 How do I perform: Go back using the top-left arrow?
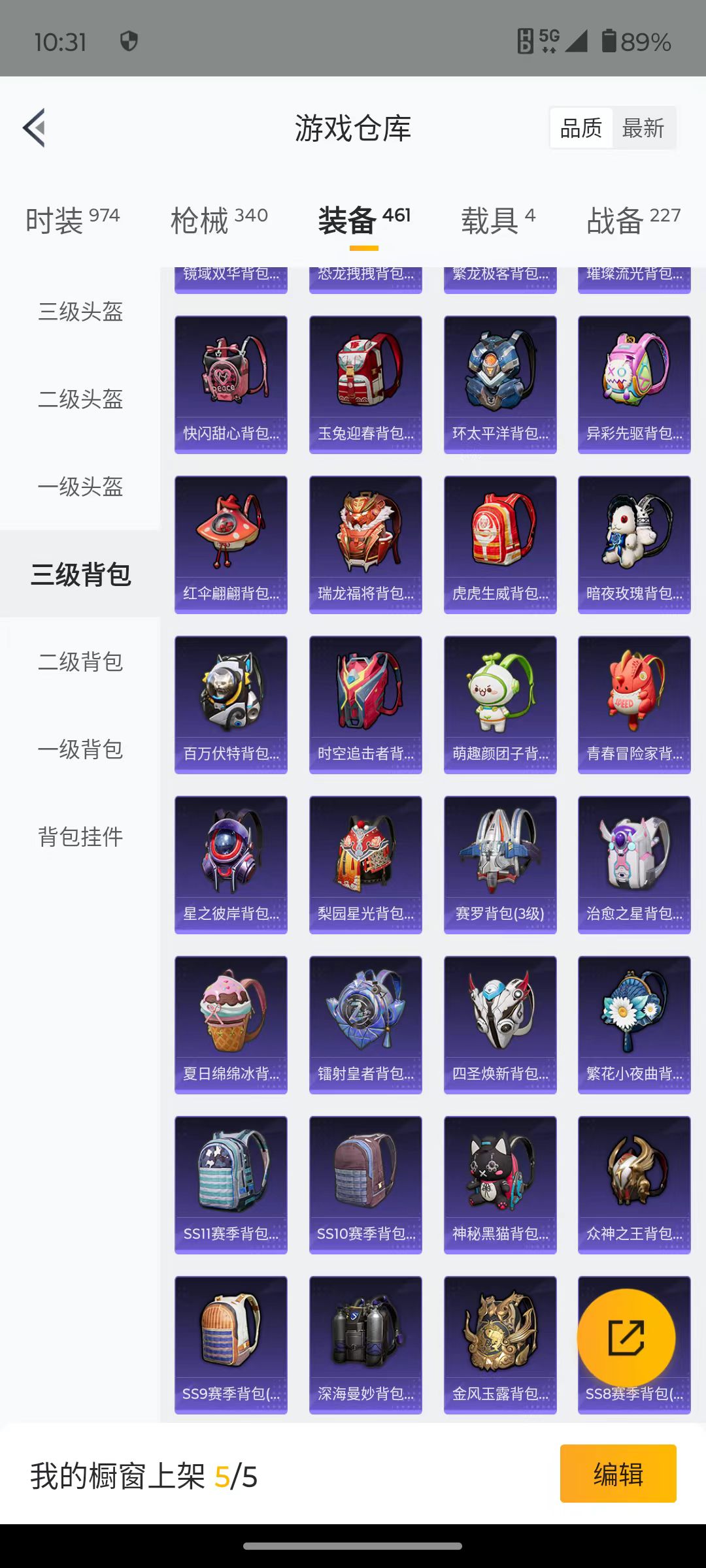coord(35,128)
